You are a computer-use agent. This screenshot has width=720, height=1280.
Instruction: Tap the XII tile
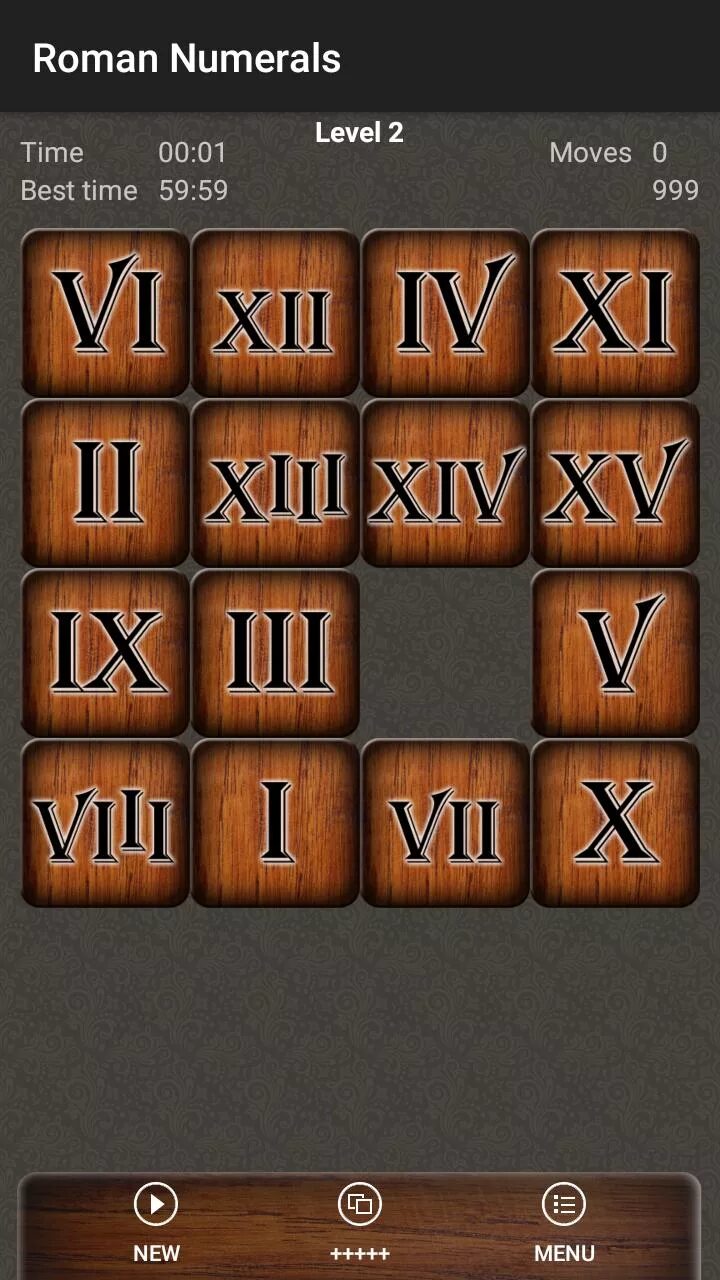275,313
